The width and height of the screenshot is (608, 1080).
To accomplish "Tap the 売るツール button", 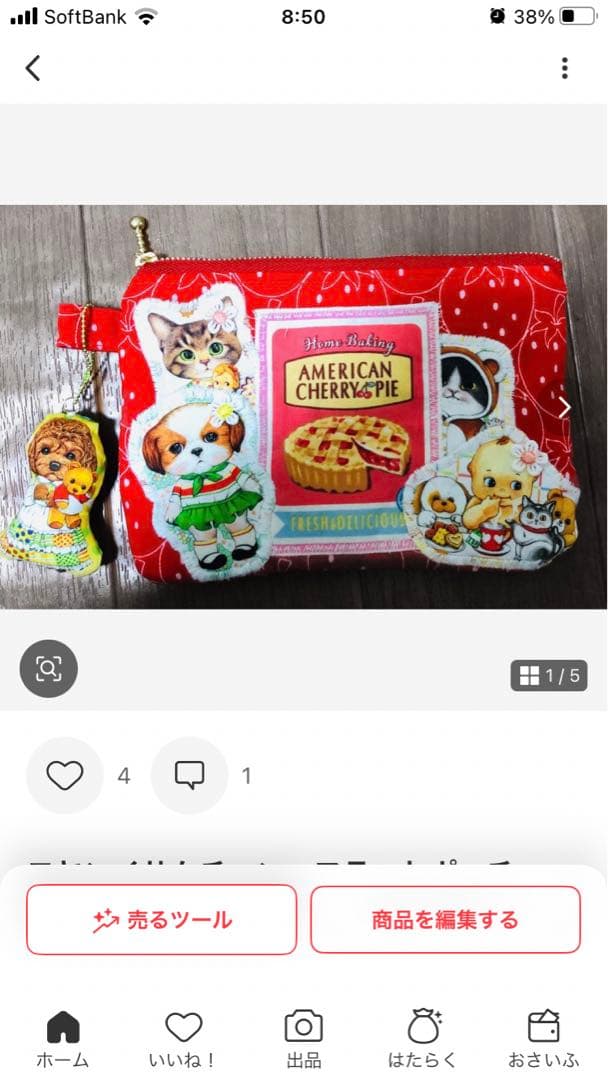I will [162, 920].
